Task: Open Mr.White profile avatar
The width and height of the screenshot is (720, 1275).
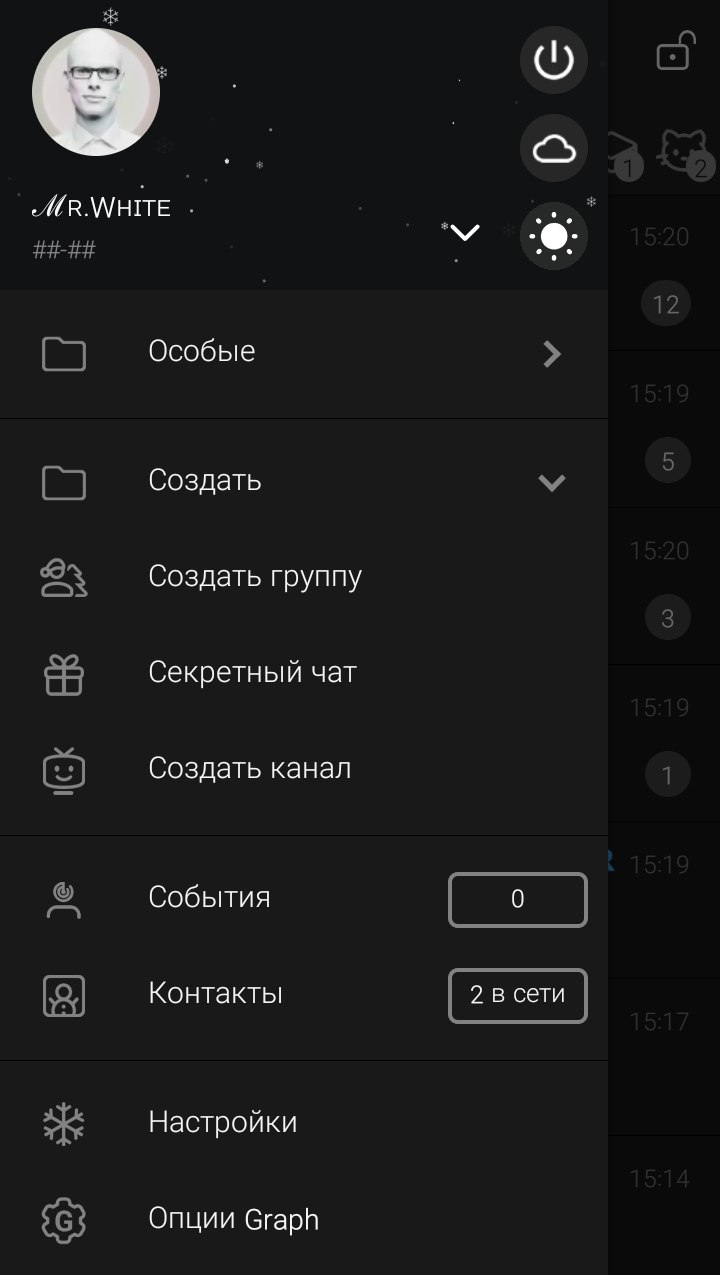Action: pyautogui.click(x=96, y=92)
